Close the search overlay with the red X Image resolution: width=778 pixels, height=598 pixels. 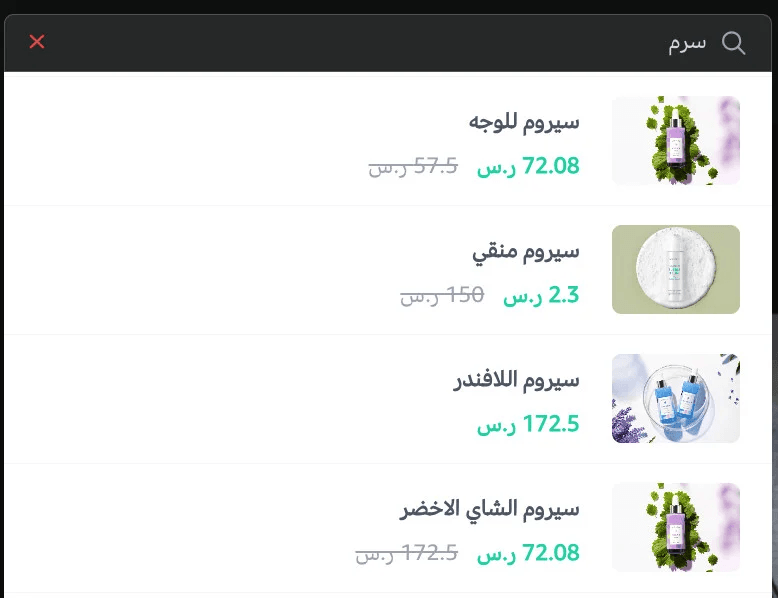pyautogui.click(x=37, y=42)
